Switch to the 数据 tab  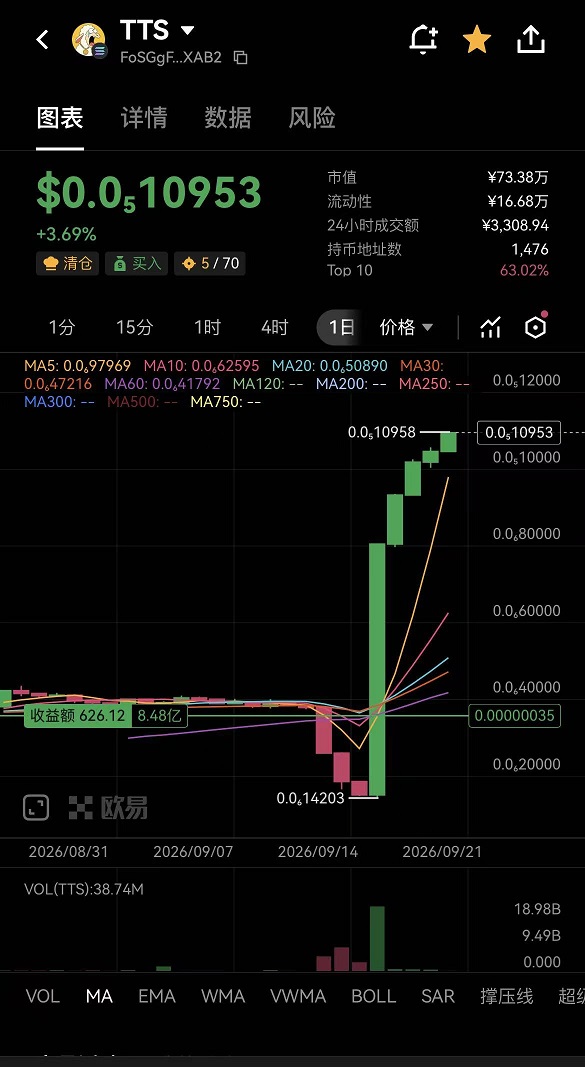(228, 118)
